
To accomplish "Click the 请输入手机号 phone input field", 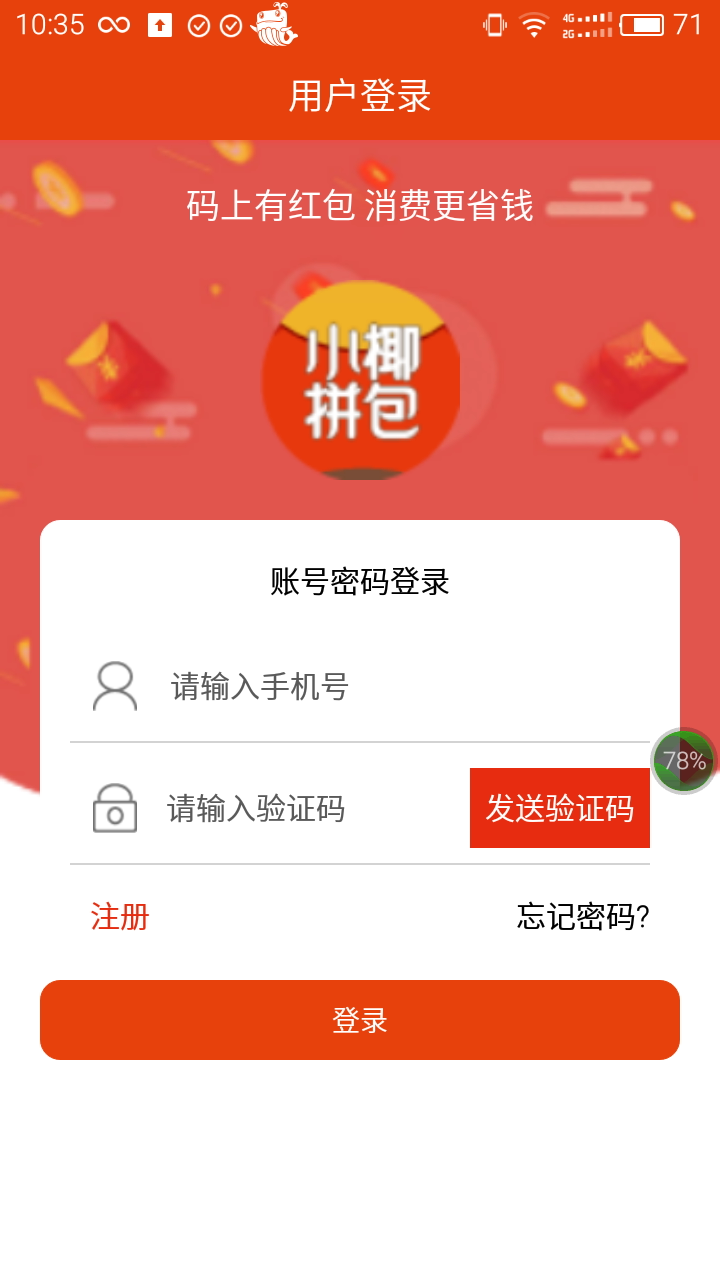I will (300, 687).
